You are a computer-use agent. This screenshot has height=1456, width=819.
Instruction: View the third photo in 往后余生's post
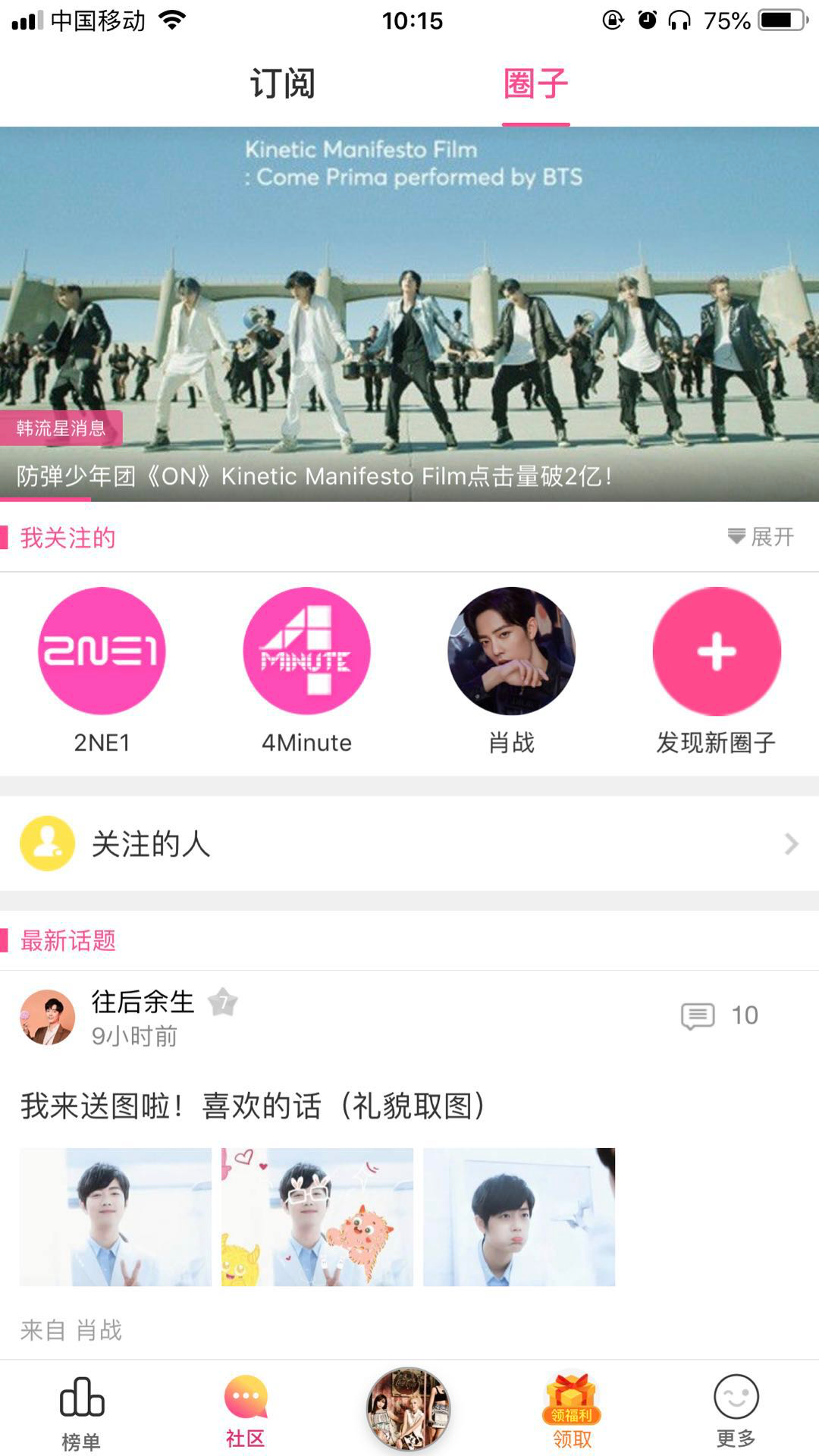pyautogui.click(x=519, y=1216)
